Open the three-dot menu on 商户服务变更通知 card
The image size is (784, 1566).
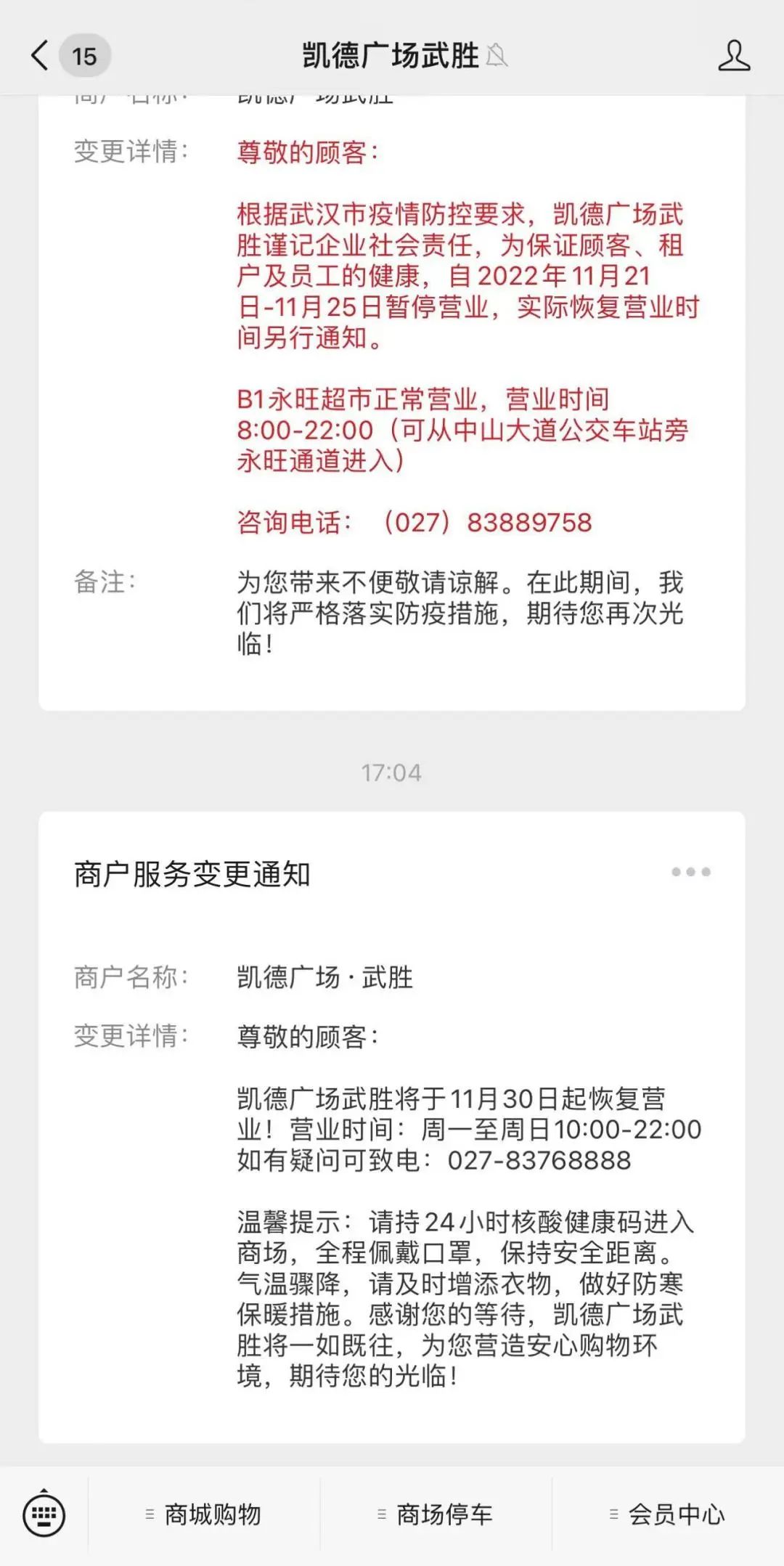click(x=690, y=872)
